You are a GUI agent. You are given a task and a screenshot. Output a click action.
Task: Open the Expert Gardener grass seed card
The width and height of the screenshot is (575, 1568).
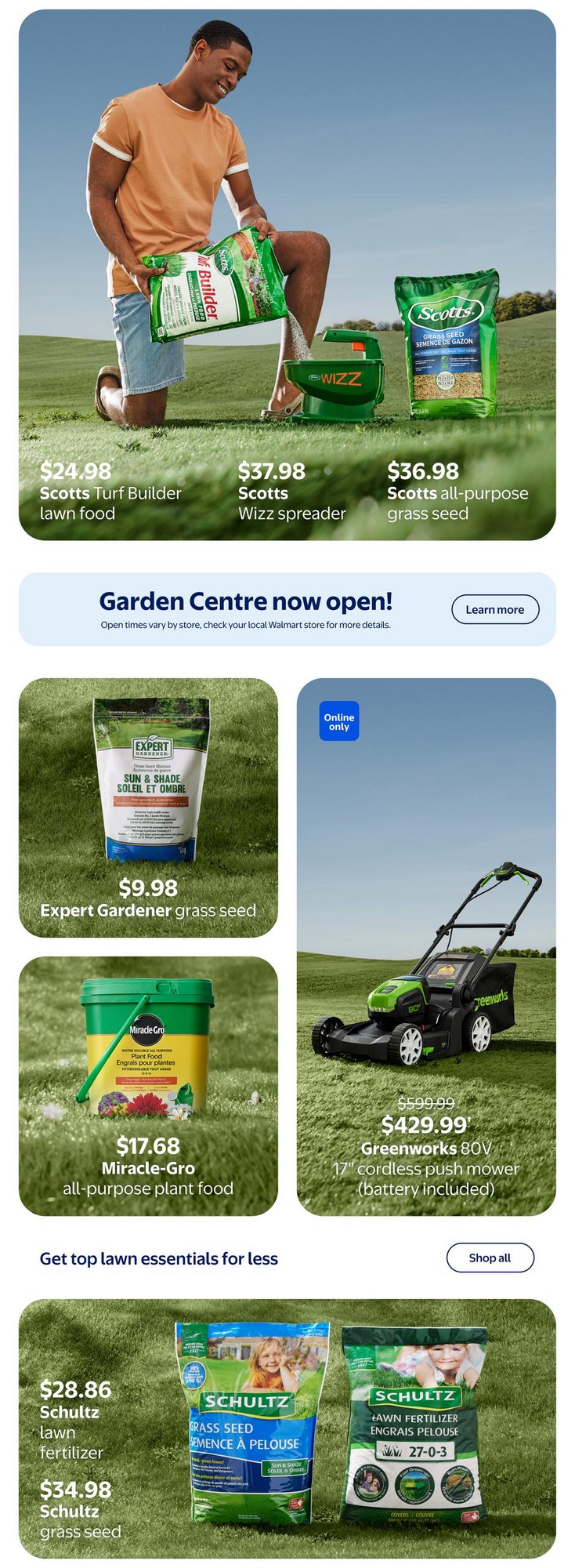click(x=148, y=808)
